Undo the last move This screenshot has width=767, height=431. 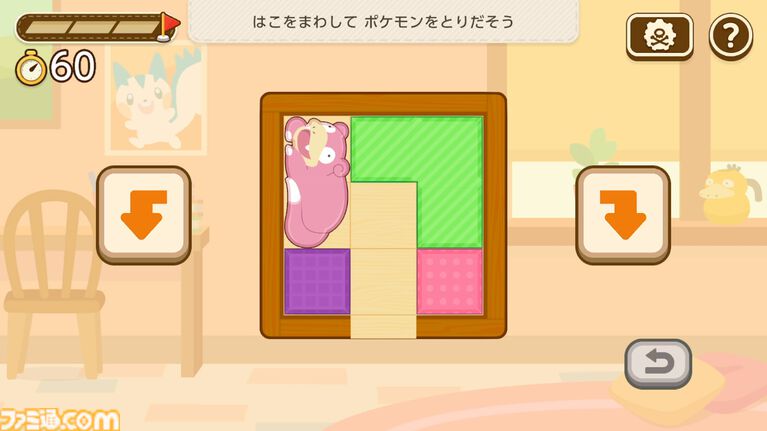point(658,362)
